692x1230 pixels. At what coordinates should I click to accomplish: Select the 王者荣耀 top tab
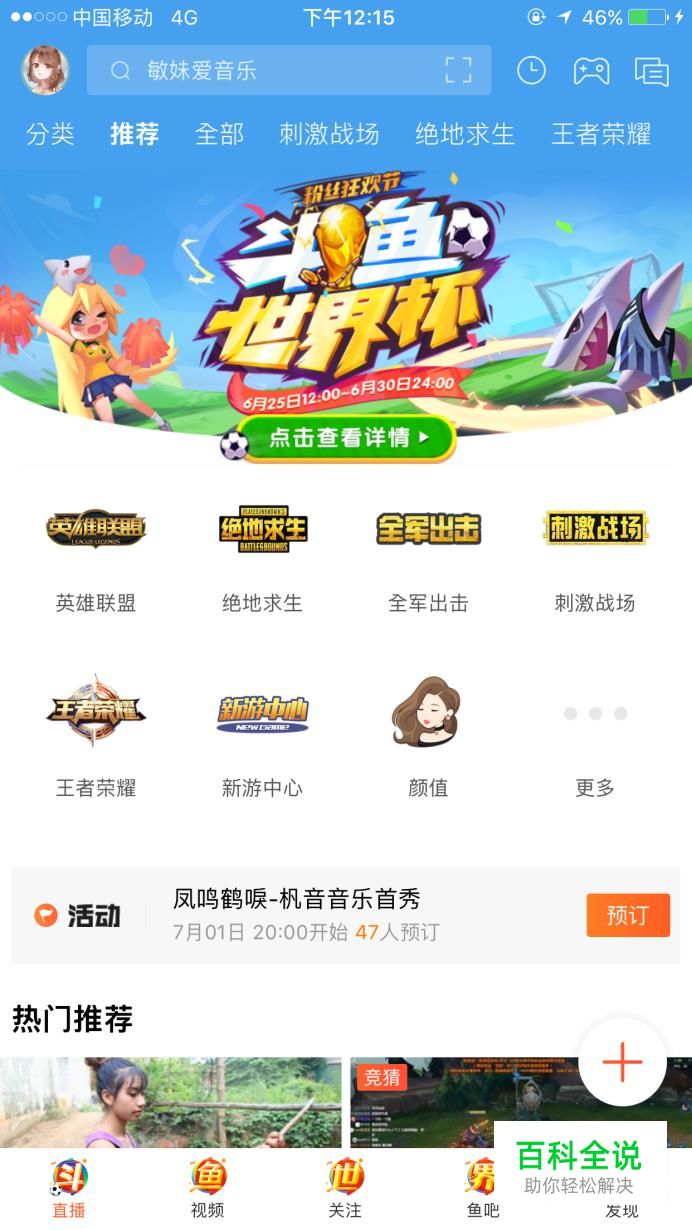pyautogui.click(x=601, y=134)
